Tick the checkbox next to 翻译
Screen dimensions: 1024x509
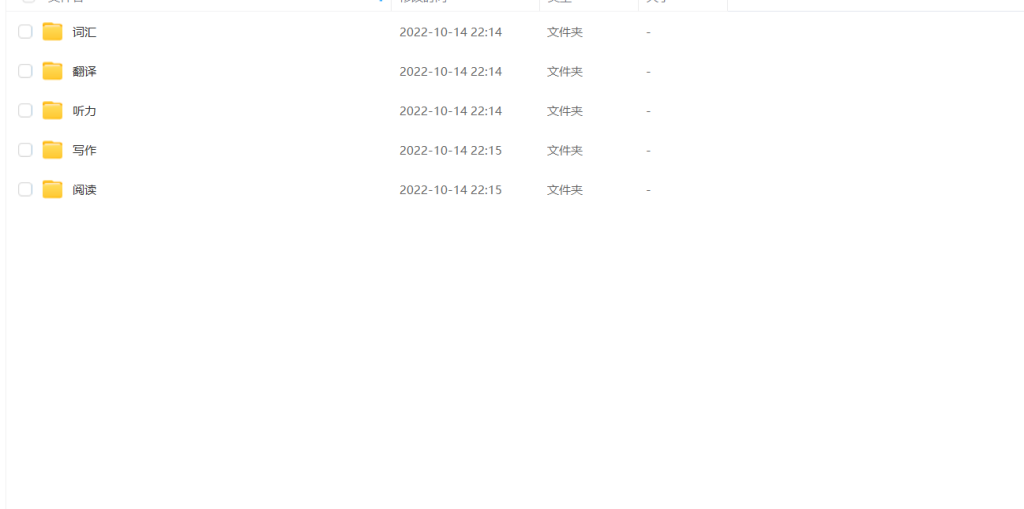pyautogui.click(x=25, y=71)
